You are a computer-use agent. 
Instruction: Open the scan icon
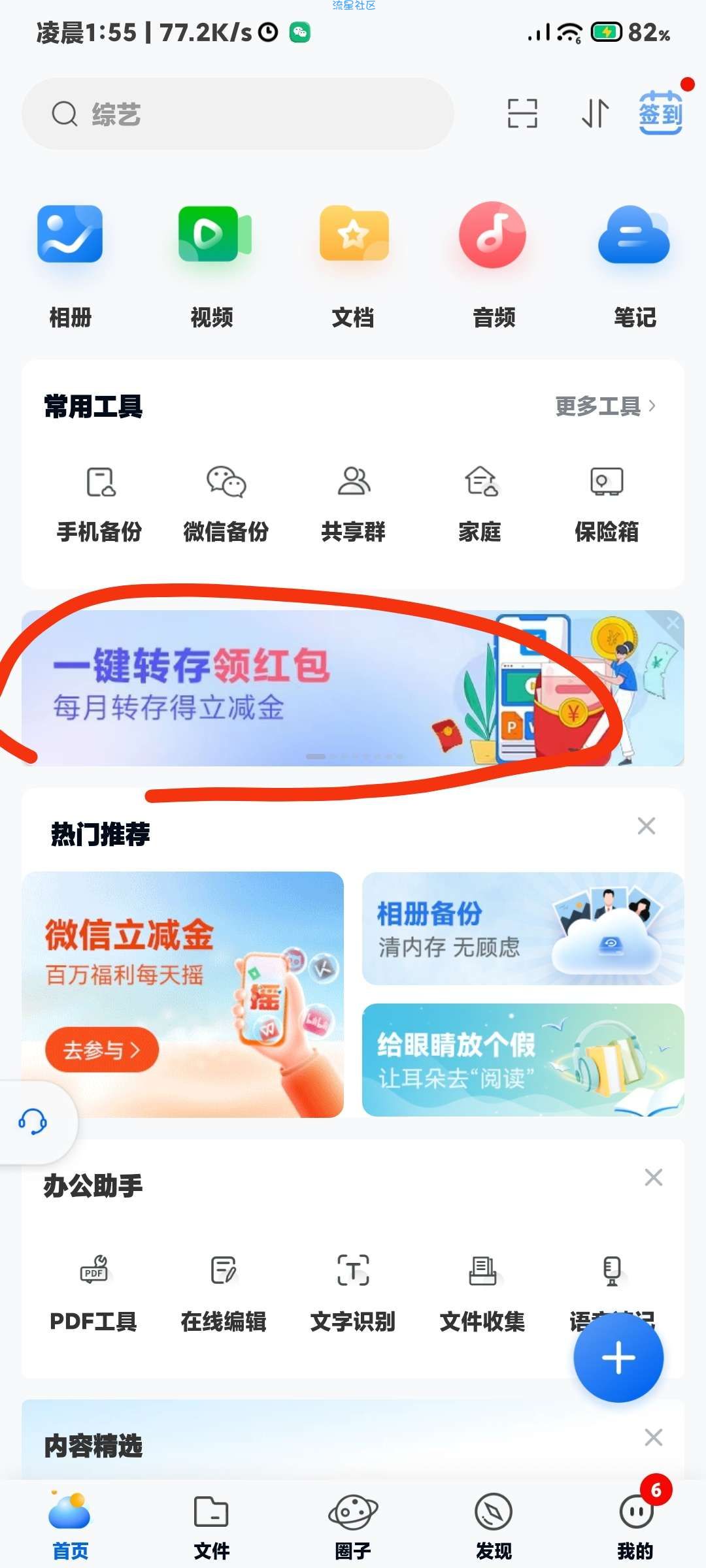tap(522, 114)
